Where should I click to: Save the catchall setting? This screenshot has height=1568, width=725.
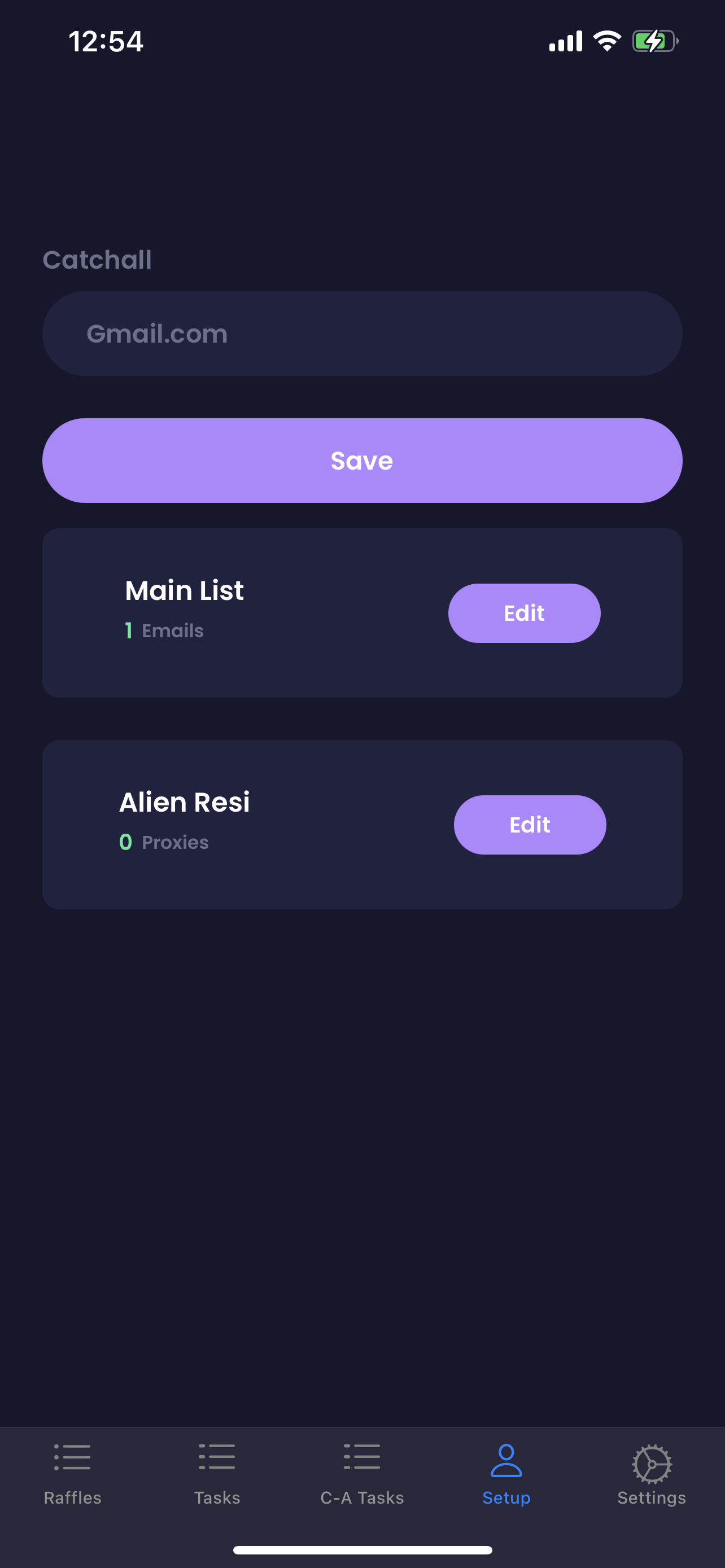click(x=362, y=460)
